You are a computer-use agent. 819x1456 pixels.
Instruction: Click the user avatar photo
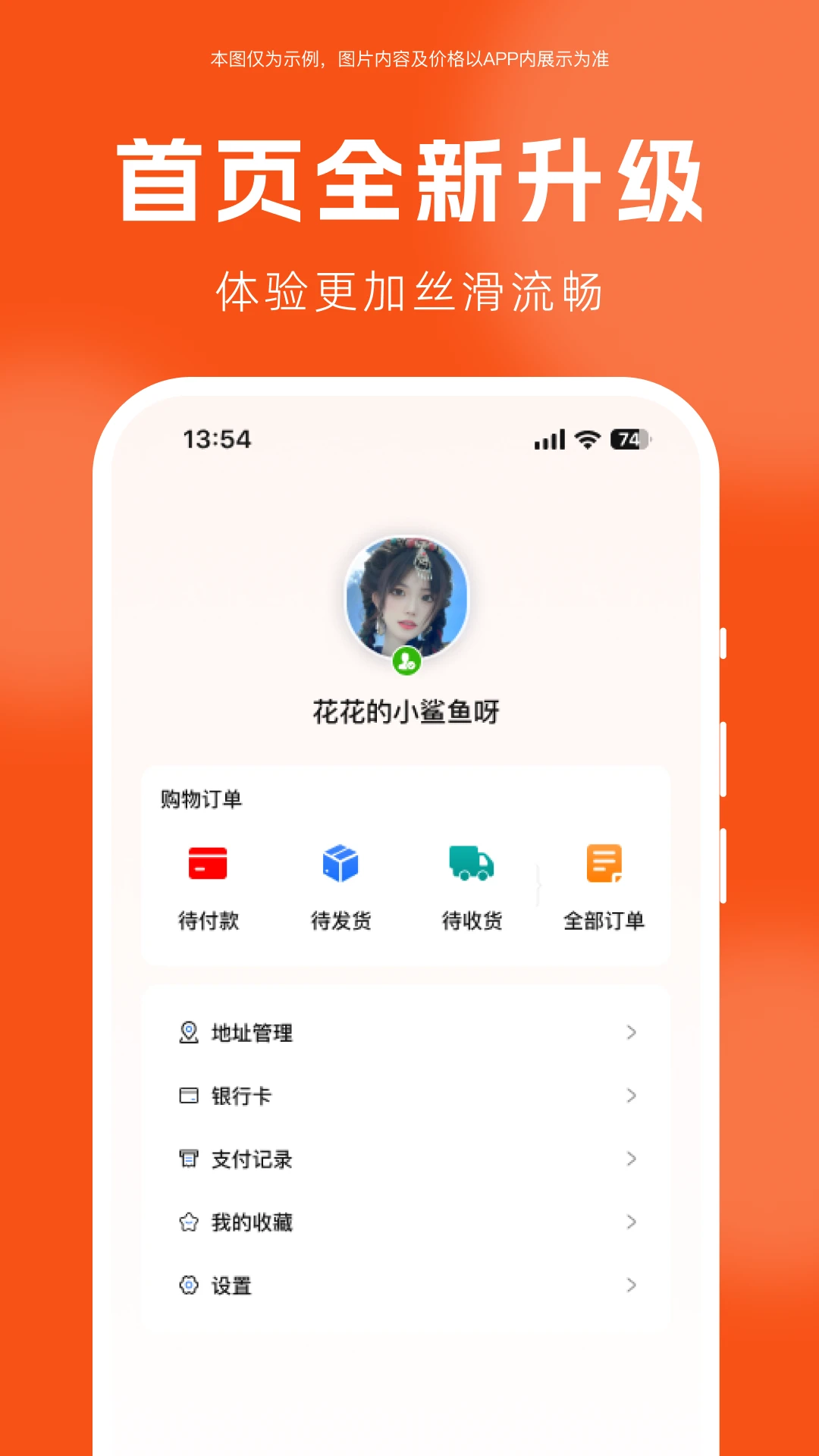(406, 599)
